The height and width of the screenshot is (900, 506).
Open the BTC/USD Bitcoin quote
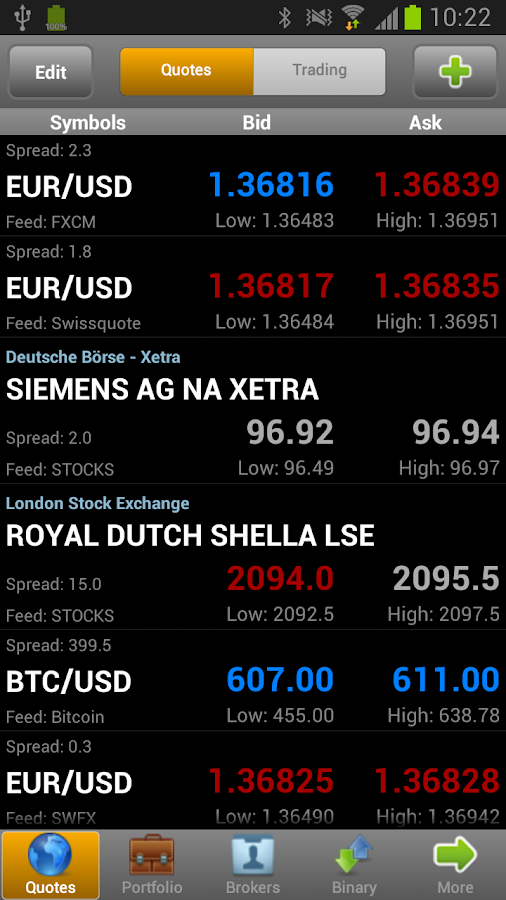tap(253, 681)
